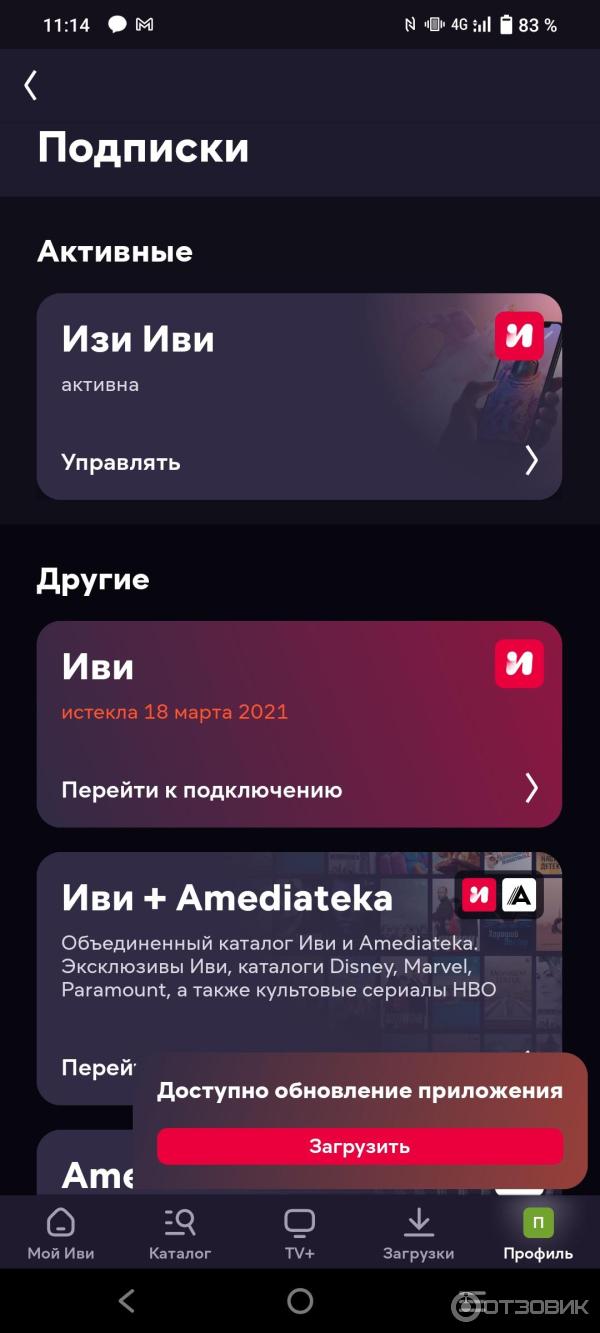Tap the system back button
Image resolution: width=600 pixels, height=1333 pixels.
pos(126,1301)
